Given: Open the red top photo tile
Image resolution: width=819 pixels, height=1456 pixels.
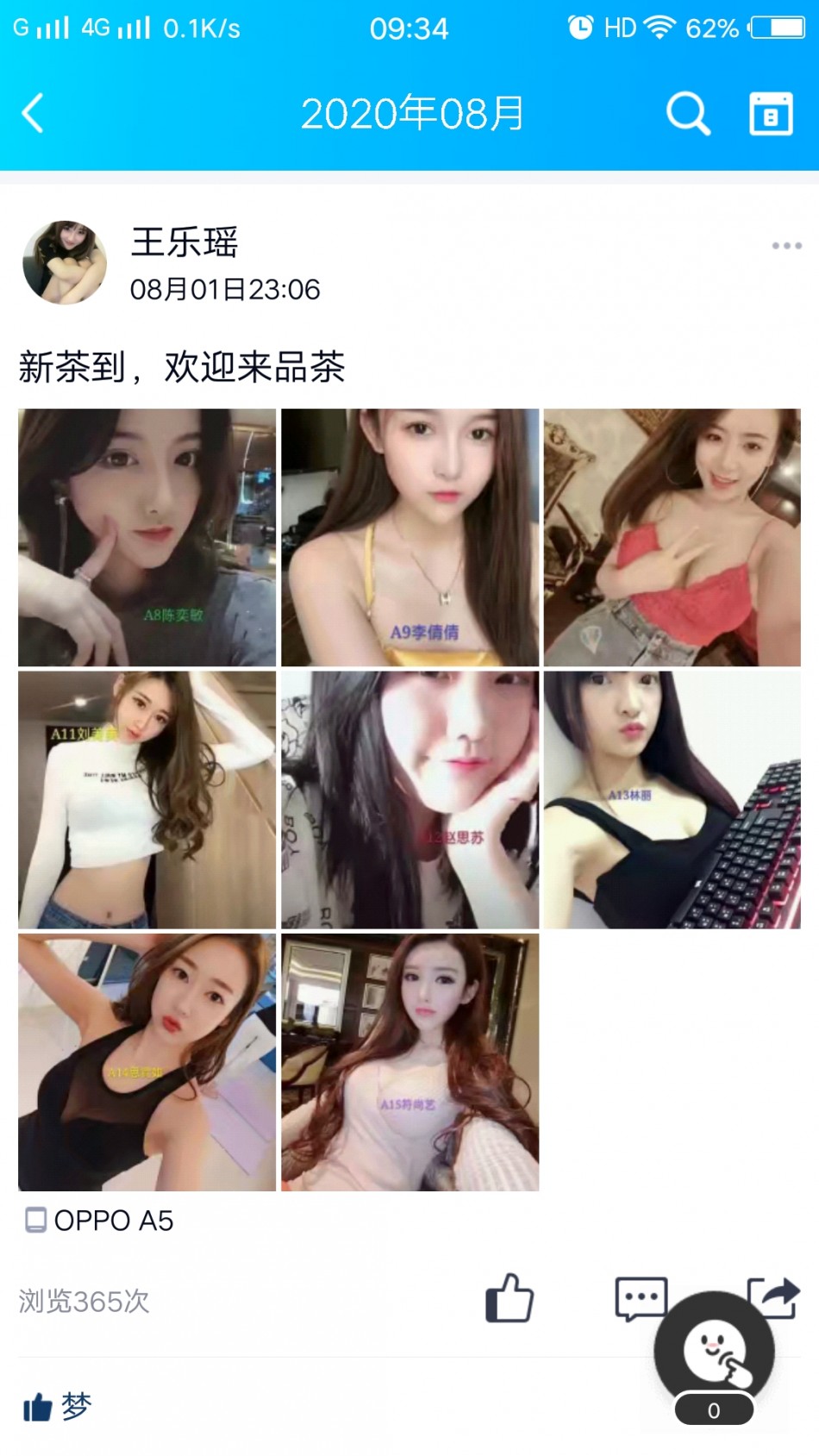Looking at the screenshot, I should (672, 537).
